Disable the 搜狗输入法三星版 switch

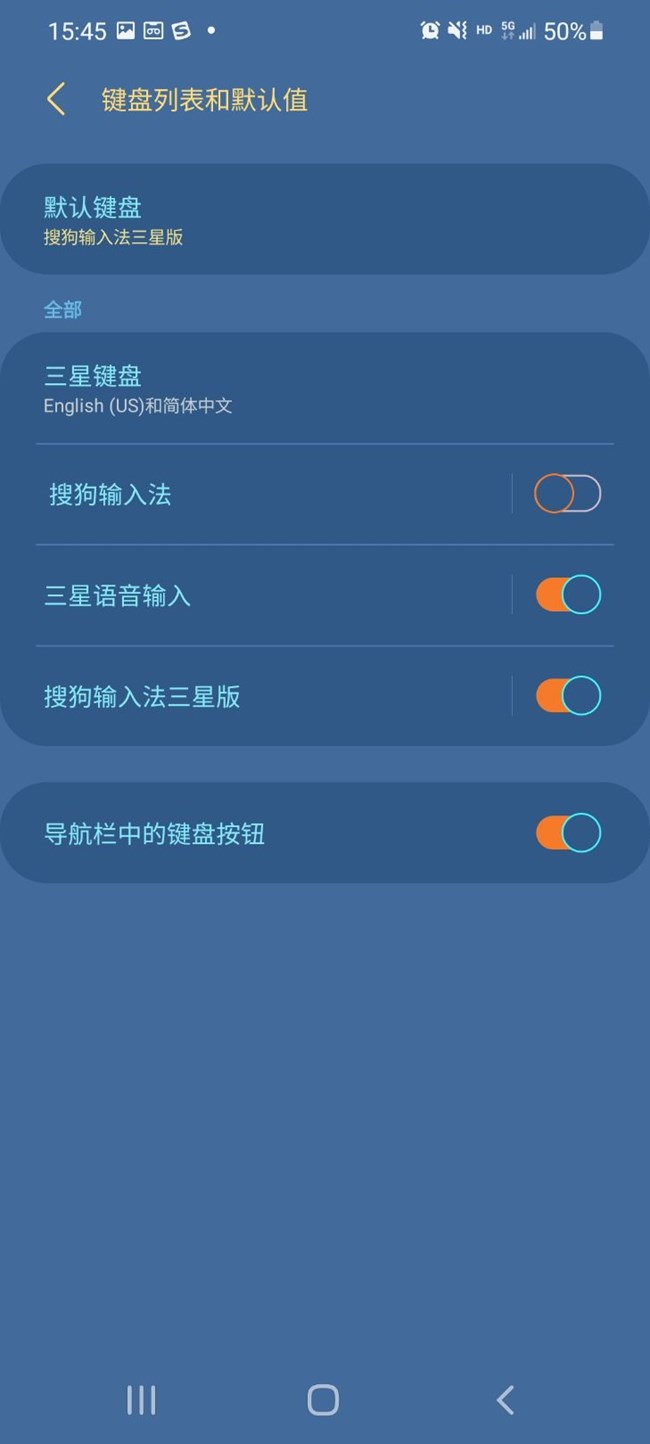pyautogui.click(x=567, y=696)
